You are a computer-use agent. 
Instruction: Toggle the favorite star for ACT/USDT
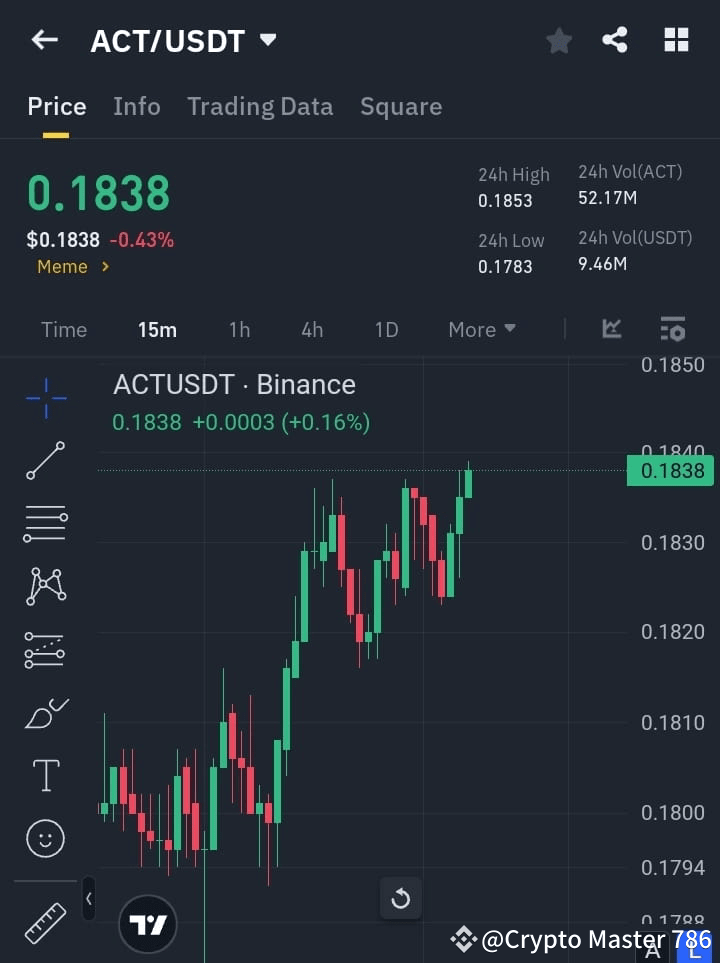558,40
